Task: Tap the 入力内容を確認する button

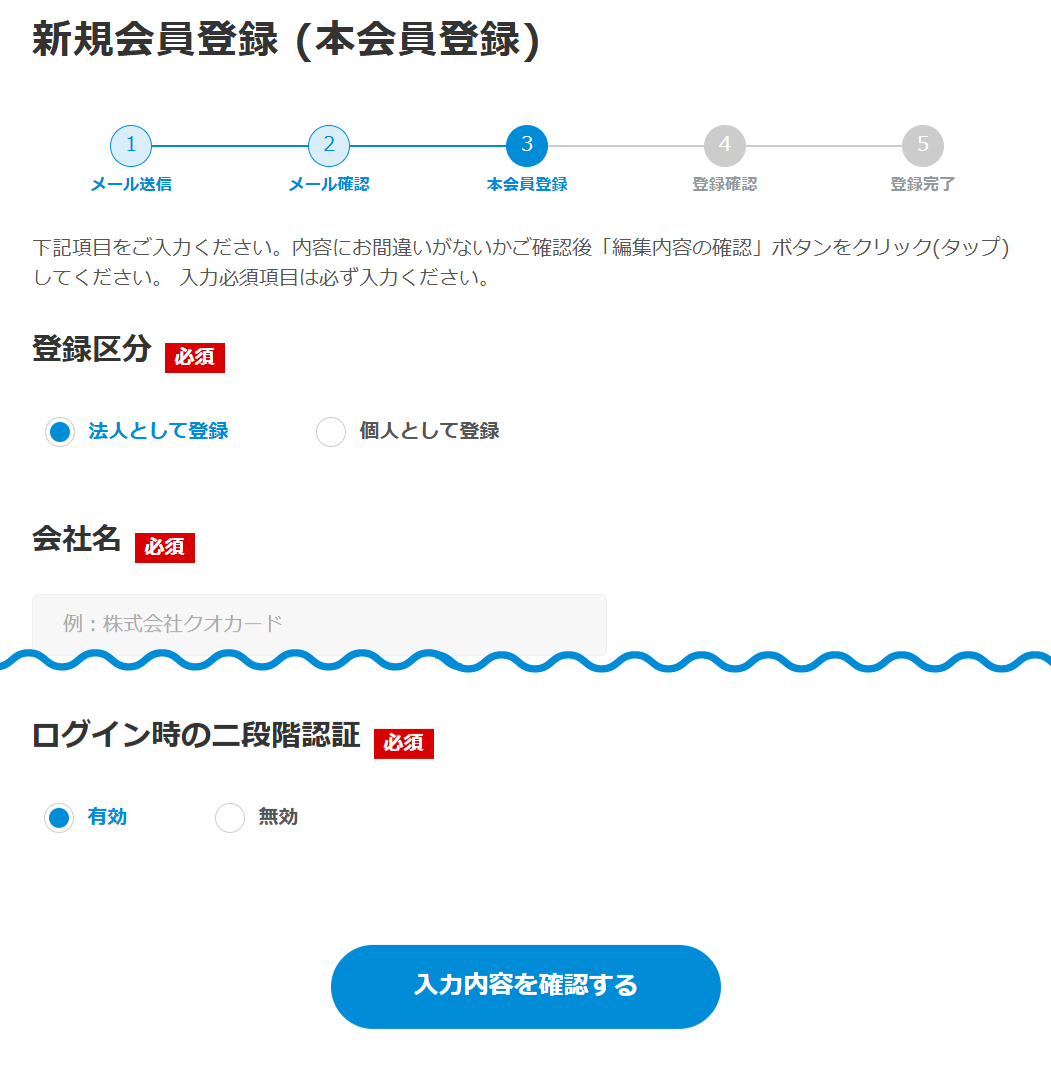Action: [525, 986]
